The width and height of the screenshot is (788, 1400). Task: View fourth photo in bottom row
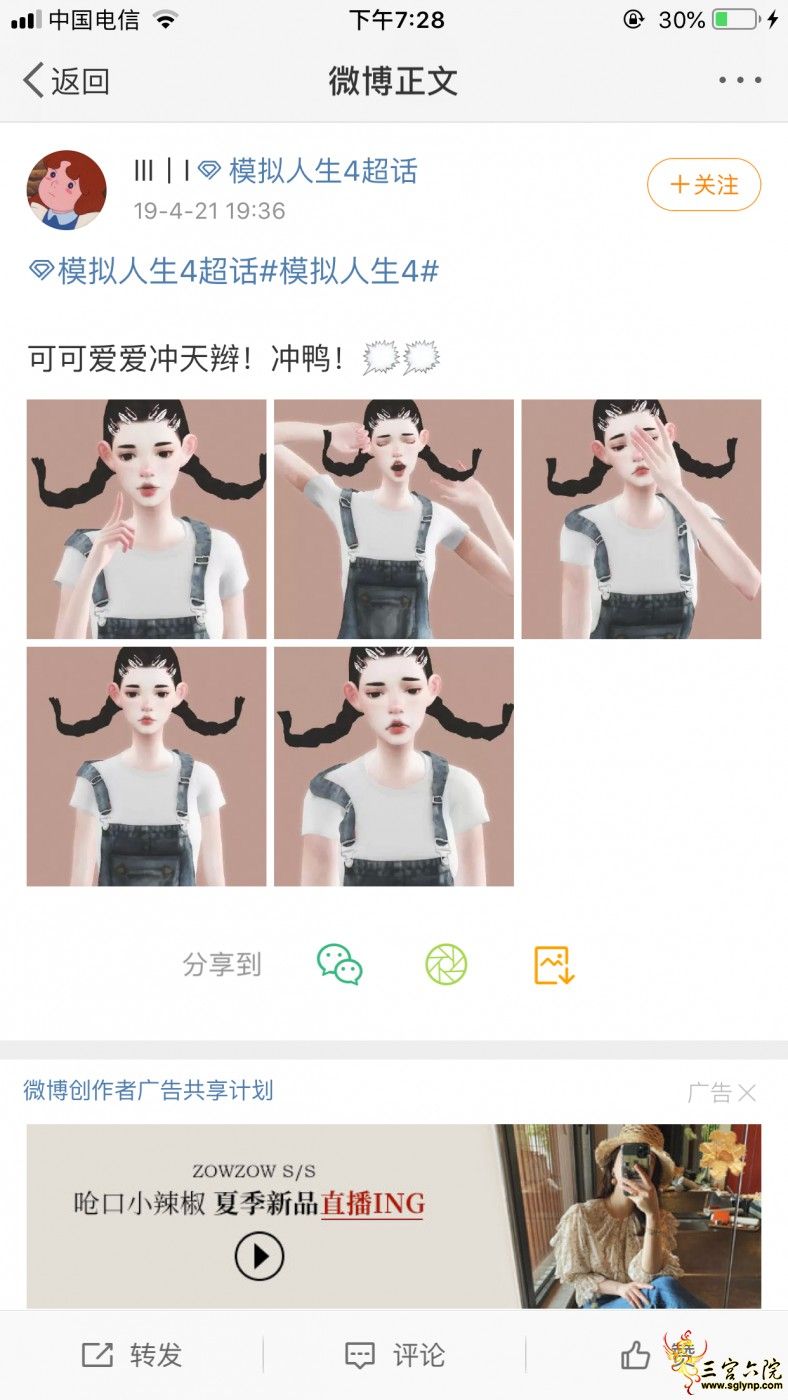coord(146,766)
